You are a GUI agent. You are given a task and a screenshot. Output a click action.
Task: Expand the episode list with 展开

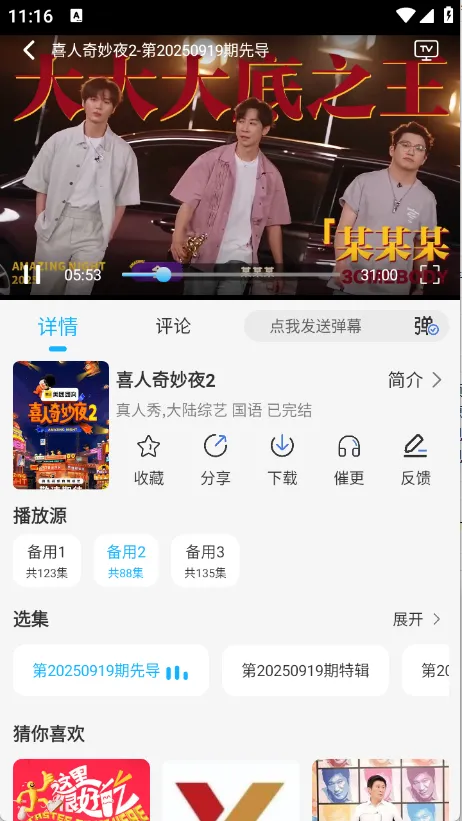(417, 619)
